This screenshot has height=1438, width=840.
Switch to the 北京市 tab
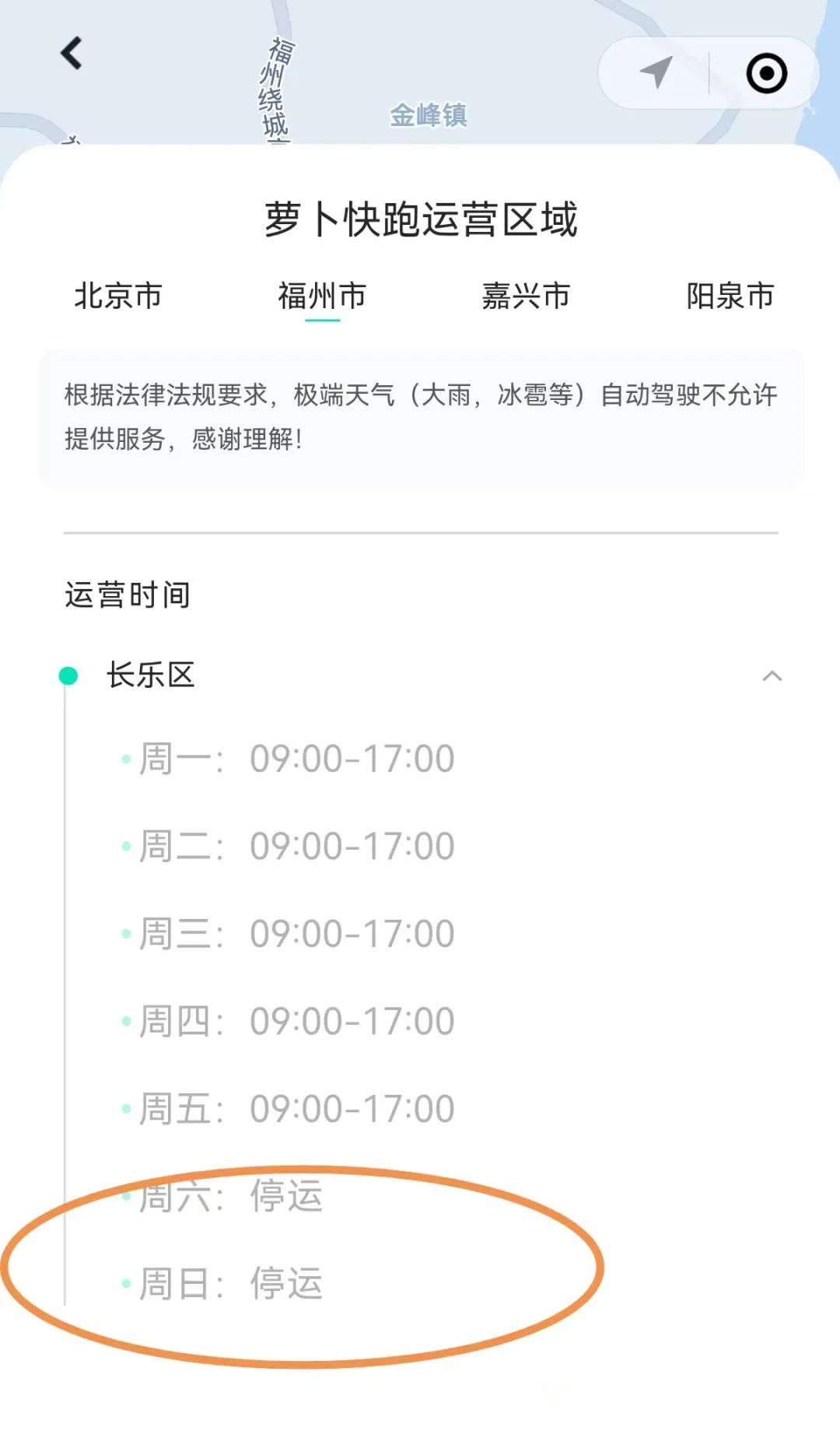(x=118, y=296)
